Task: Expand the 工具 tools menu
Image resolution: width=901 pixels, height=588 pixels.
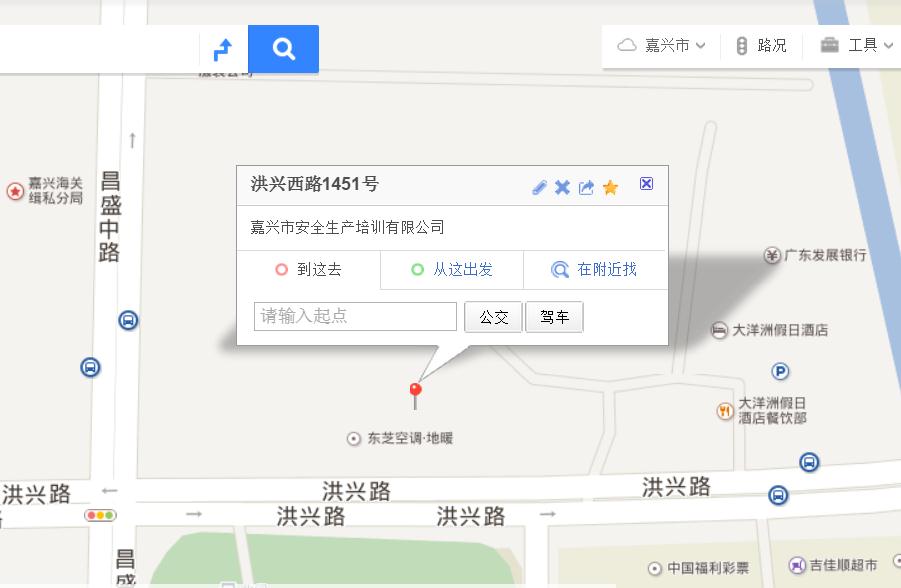Action: click(x=857, y=46)
